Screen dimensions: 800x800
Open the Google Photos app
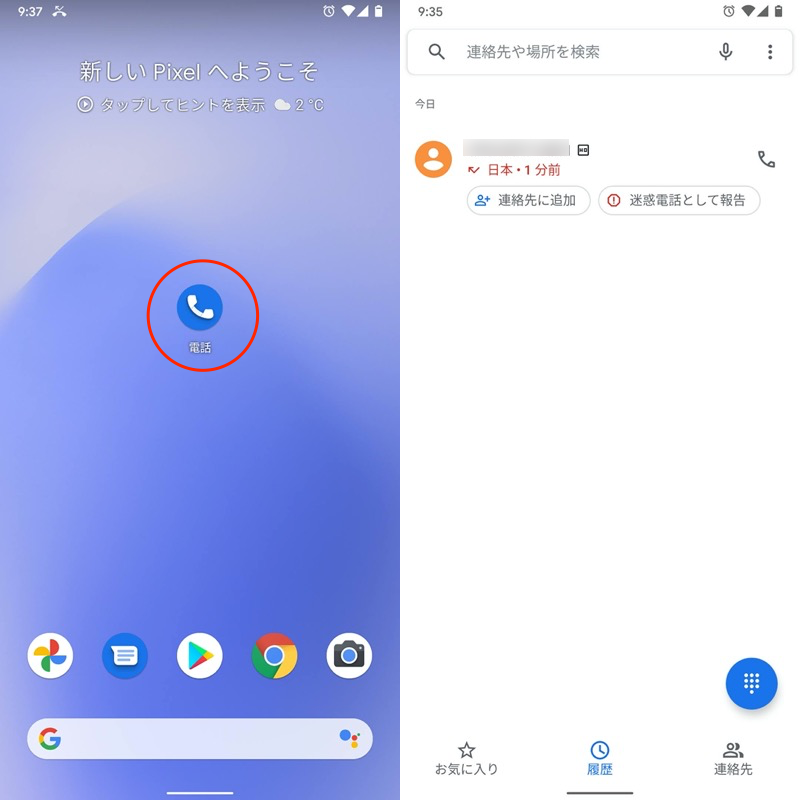point(50,656)
